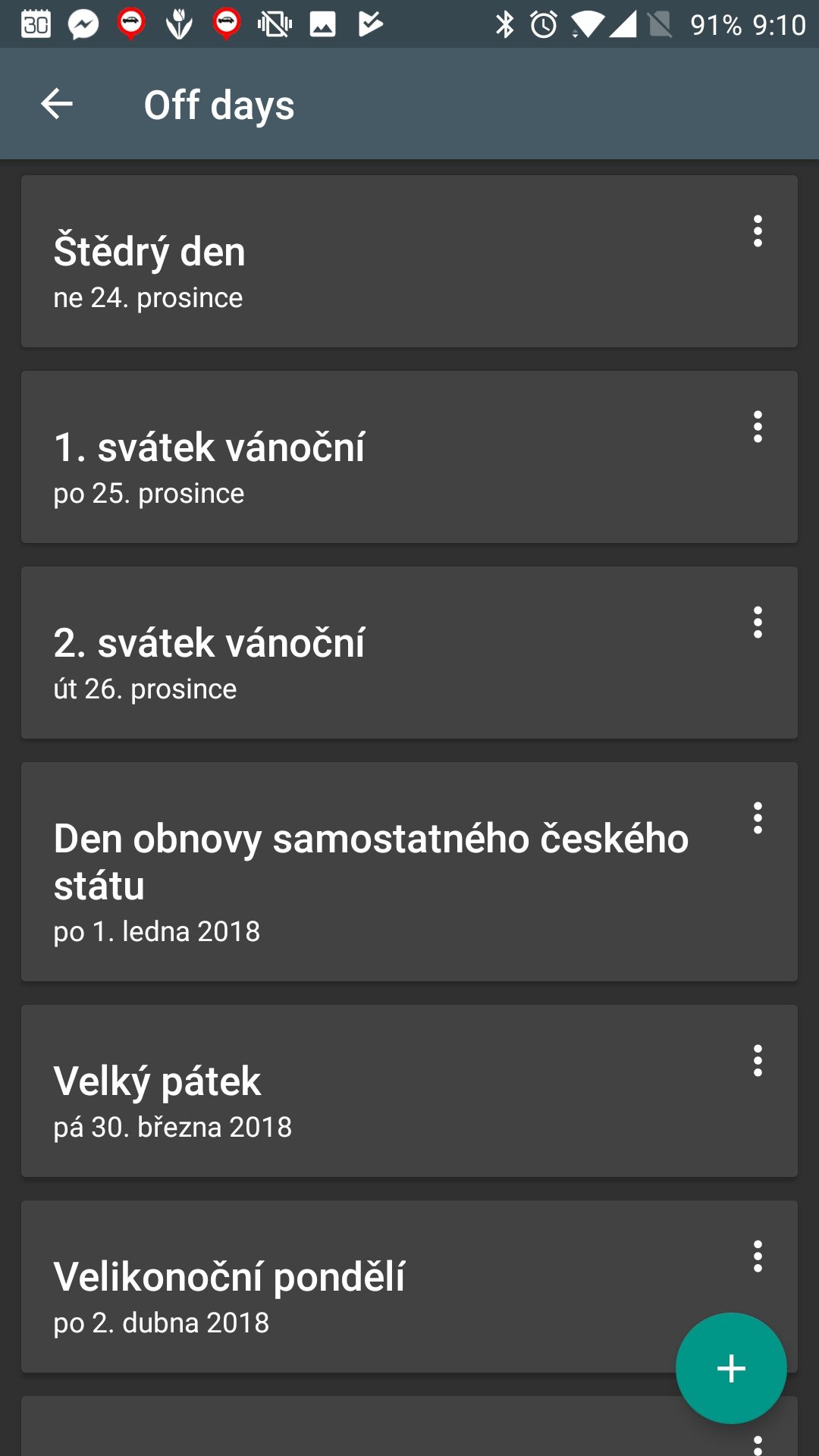Screen dimensions: 819x1456
Task: Add a new off day
Action: coord(731,1368)
